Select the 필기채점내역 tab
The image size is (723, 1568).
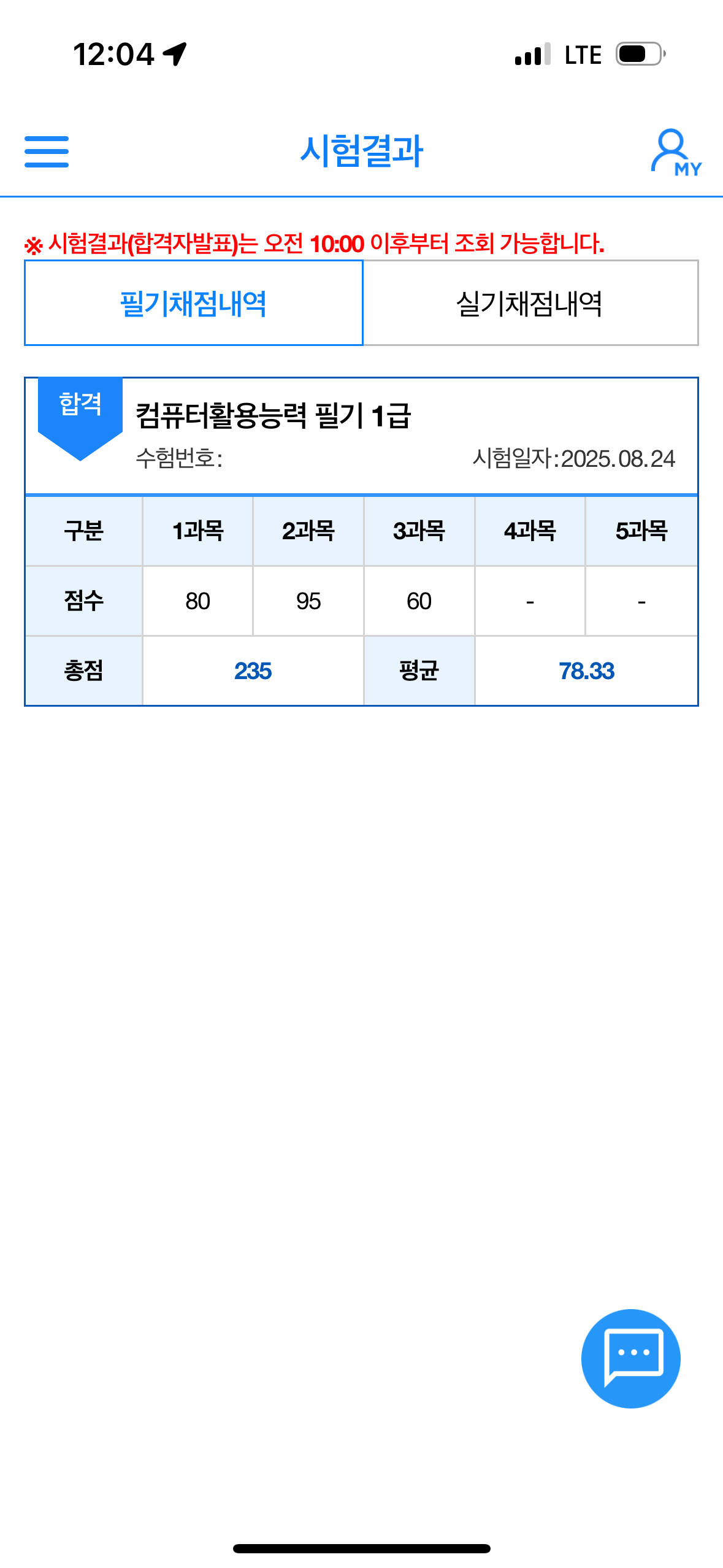[194, 303]
